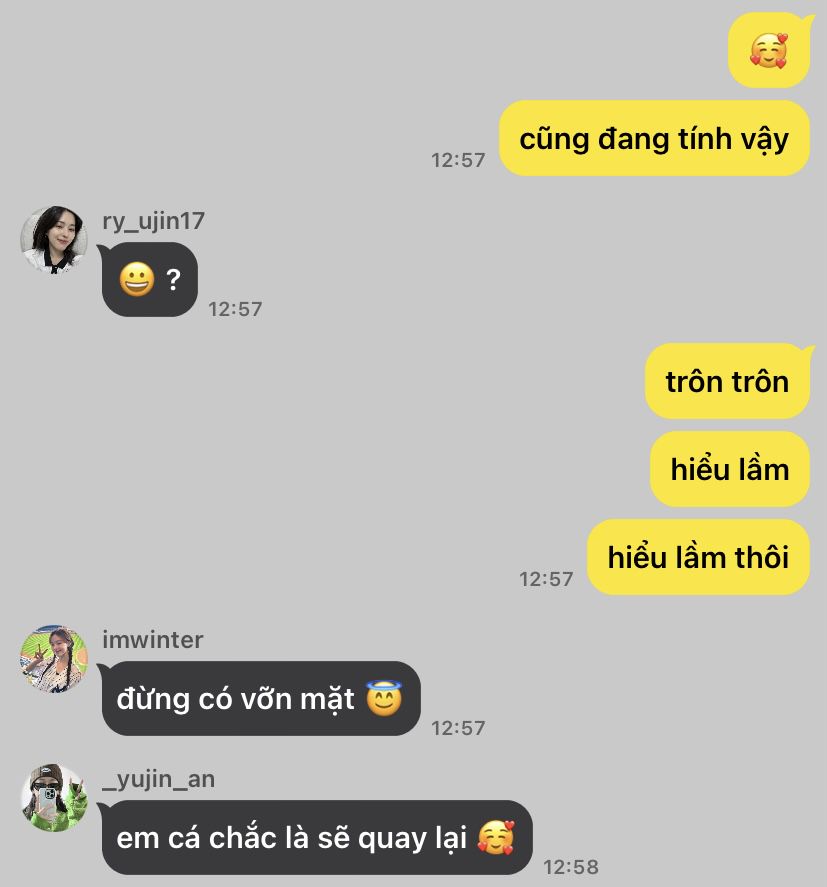View imwinter's profile avatar
827x887 pixels.
54,659
